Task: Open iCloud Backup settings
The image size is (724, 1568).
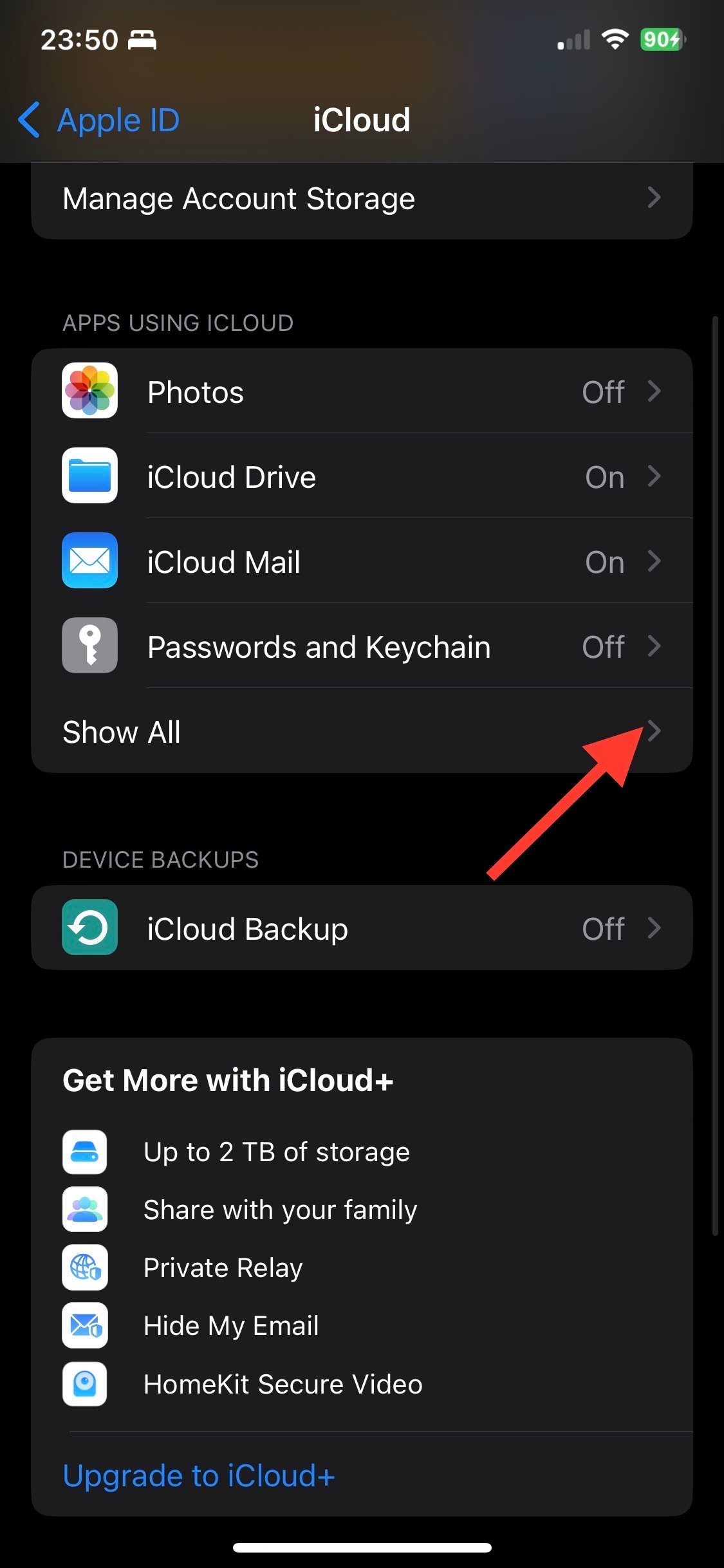Action: (x=362, y=928)
